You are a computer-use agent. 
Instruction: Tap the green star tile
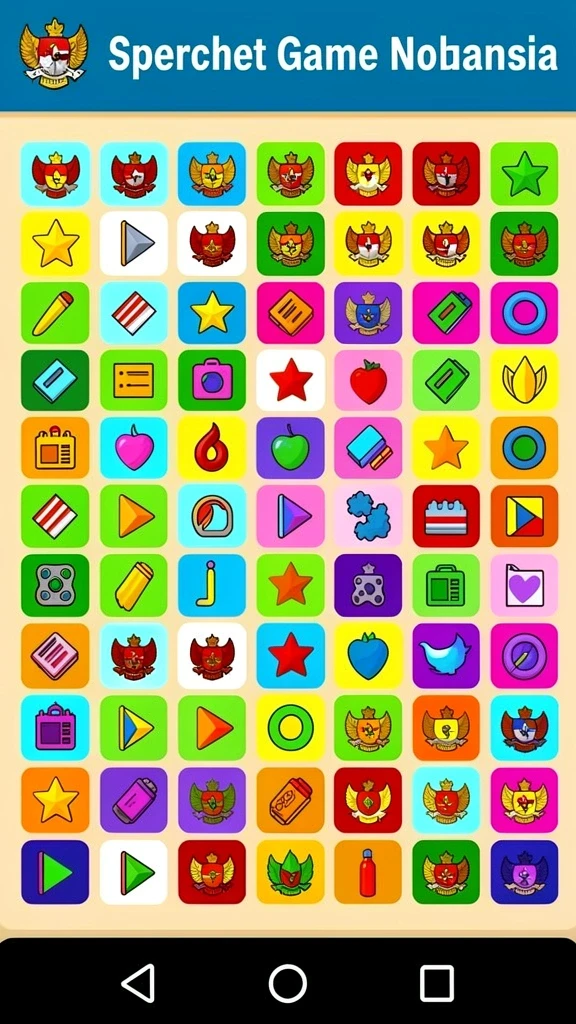point(524,174)
